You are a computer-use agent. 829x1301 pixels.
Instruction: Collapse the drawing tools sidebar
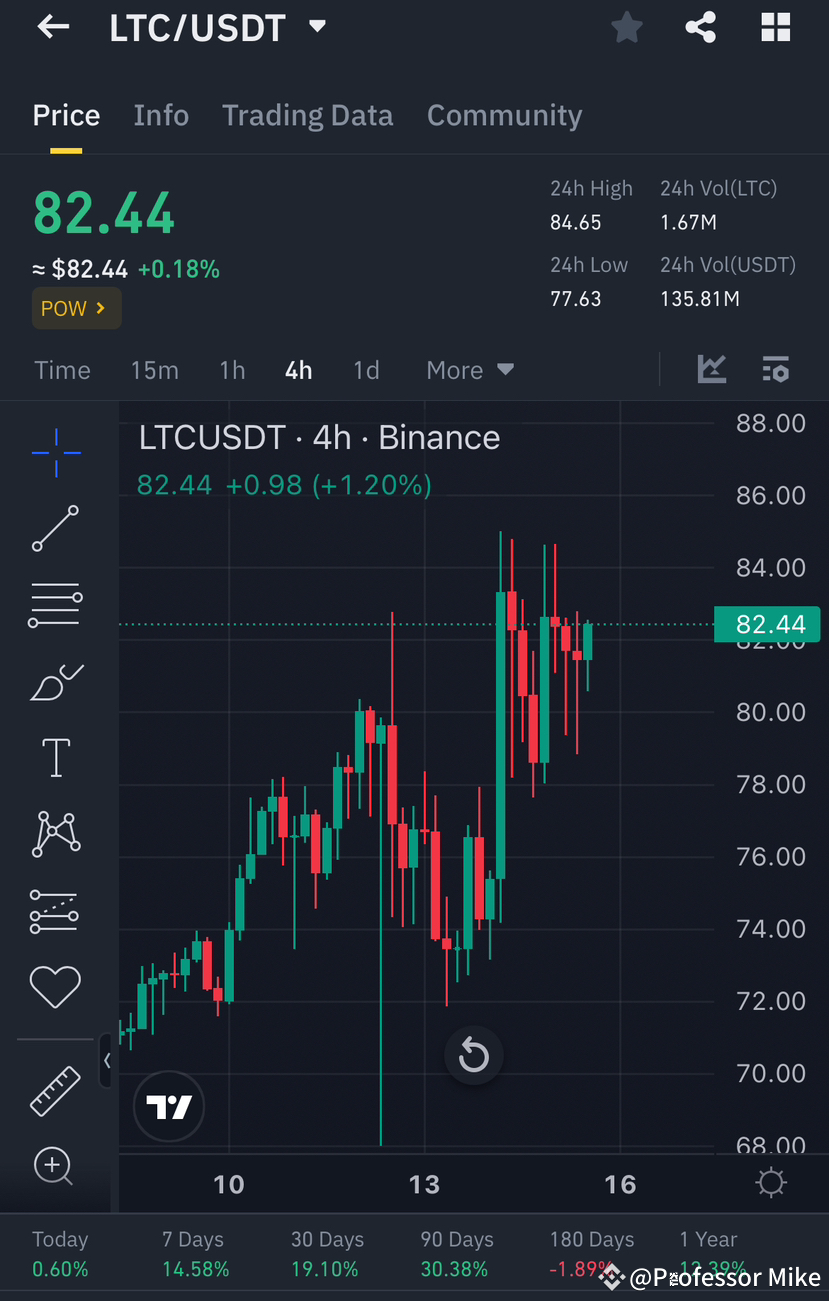click(x=108, y=1061)
